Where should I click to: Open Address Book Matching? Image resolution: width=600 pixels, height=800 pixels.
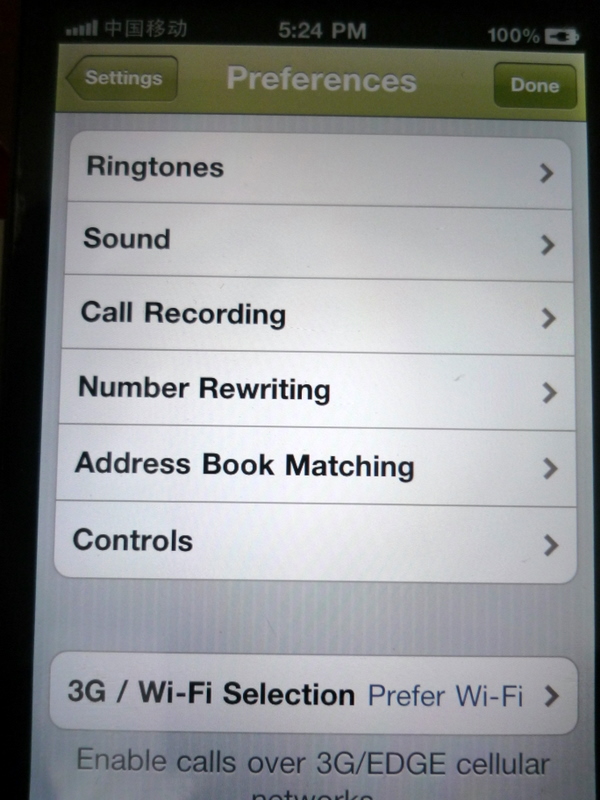[315, 466]
